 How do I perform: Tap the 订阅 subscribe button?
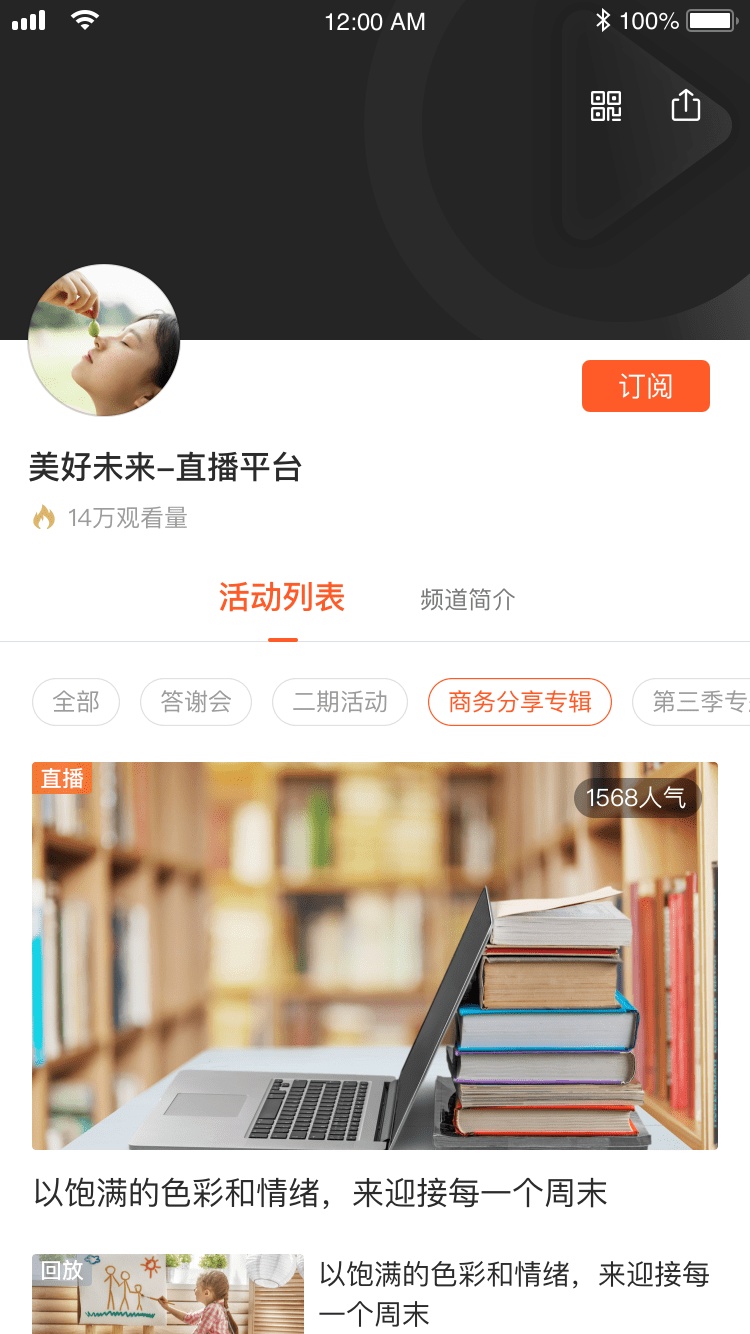[x=645, y=386]
